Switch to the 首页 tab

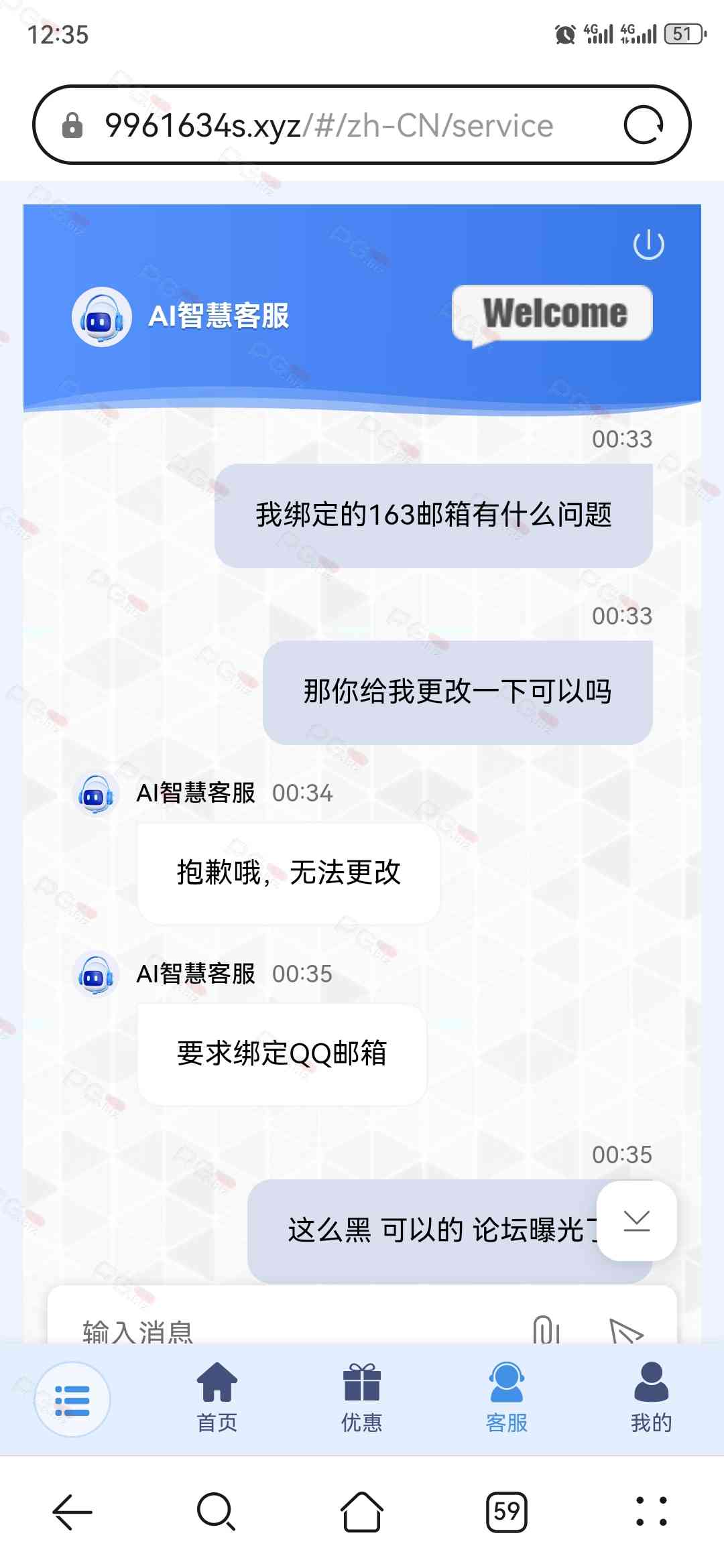tap(217, 1397)
